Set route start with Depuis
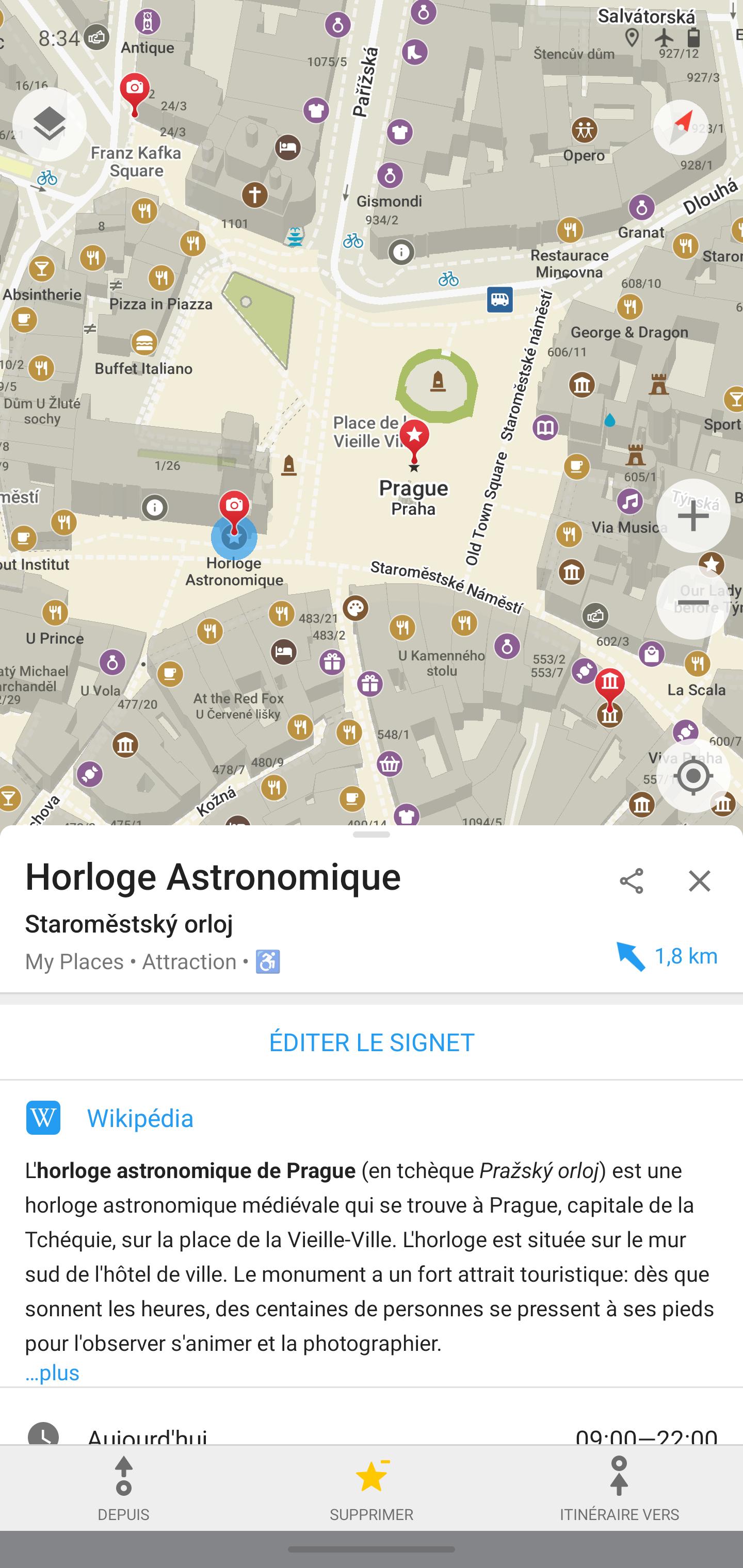The image size is (743, 1568). click(x=124, y=1488)
